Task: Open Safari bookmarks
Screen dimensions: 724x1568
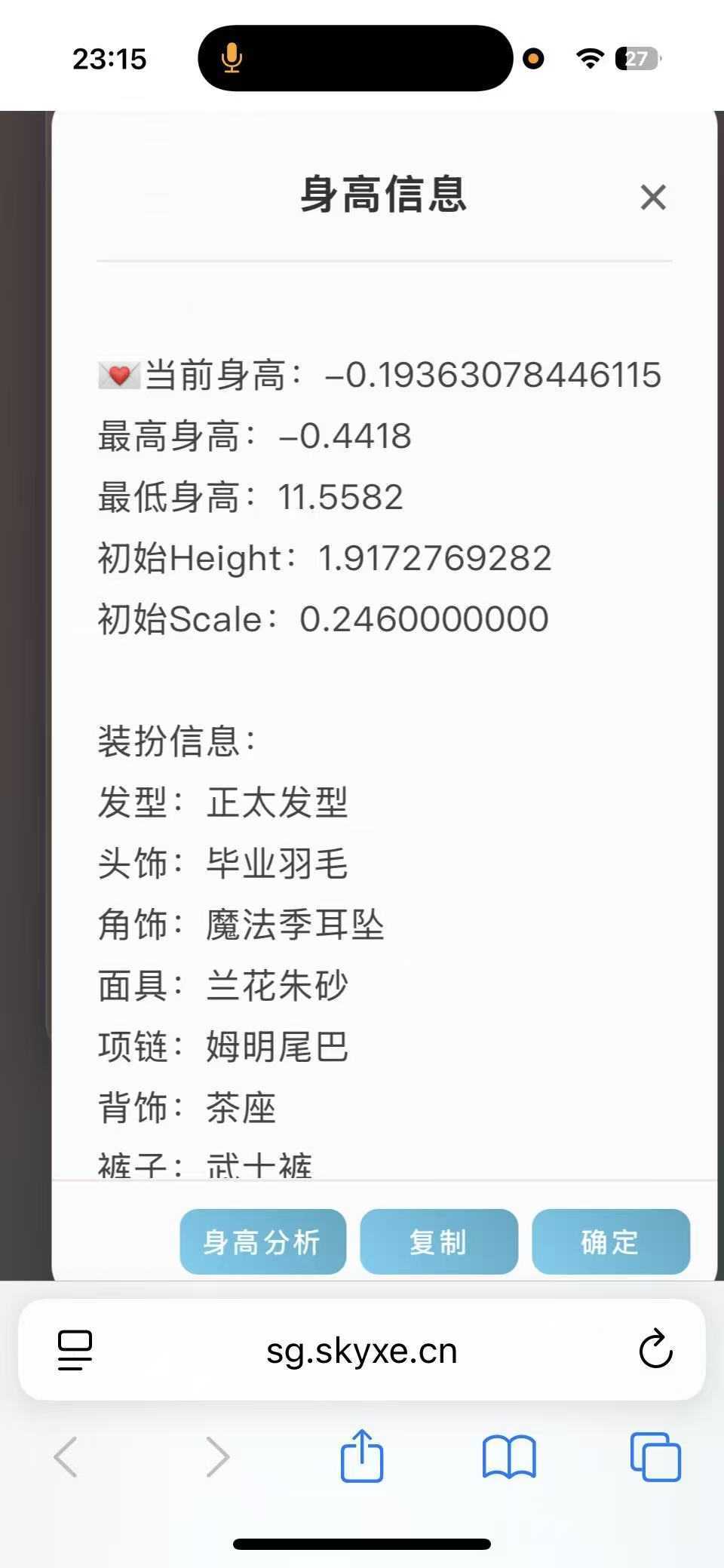Action: [509, 1456]
